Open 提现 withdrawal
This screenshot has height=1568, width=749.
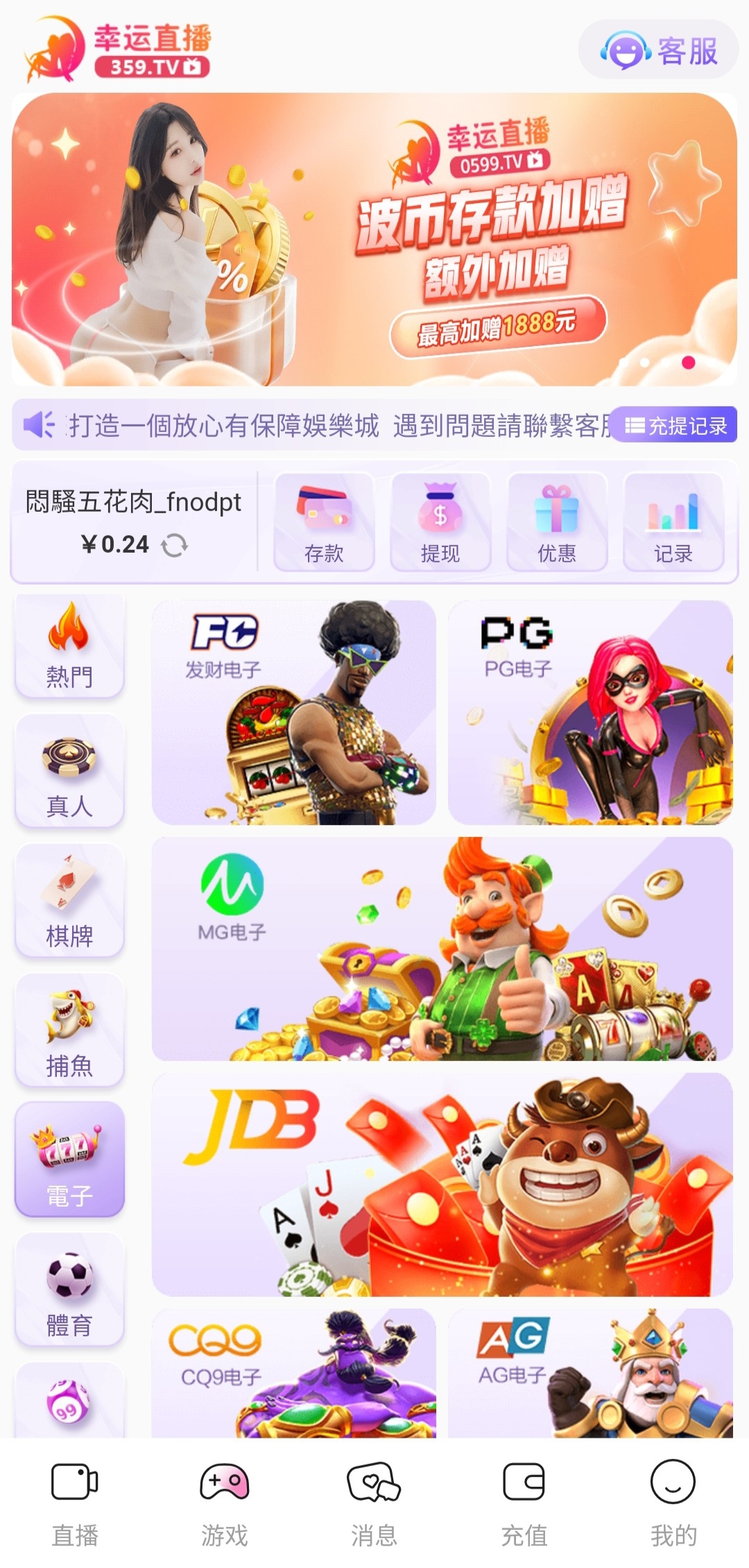(440, 522)
